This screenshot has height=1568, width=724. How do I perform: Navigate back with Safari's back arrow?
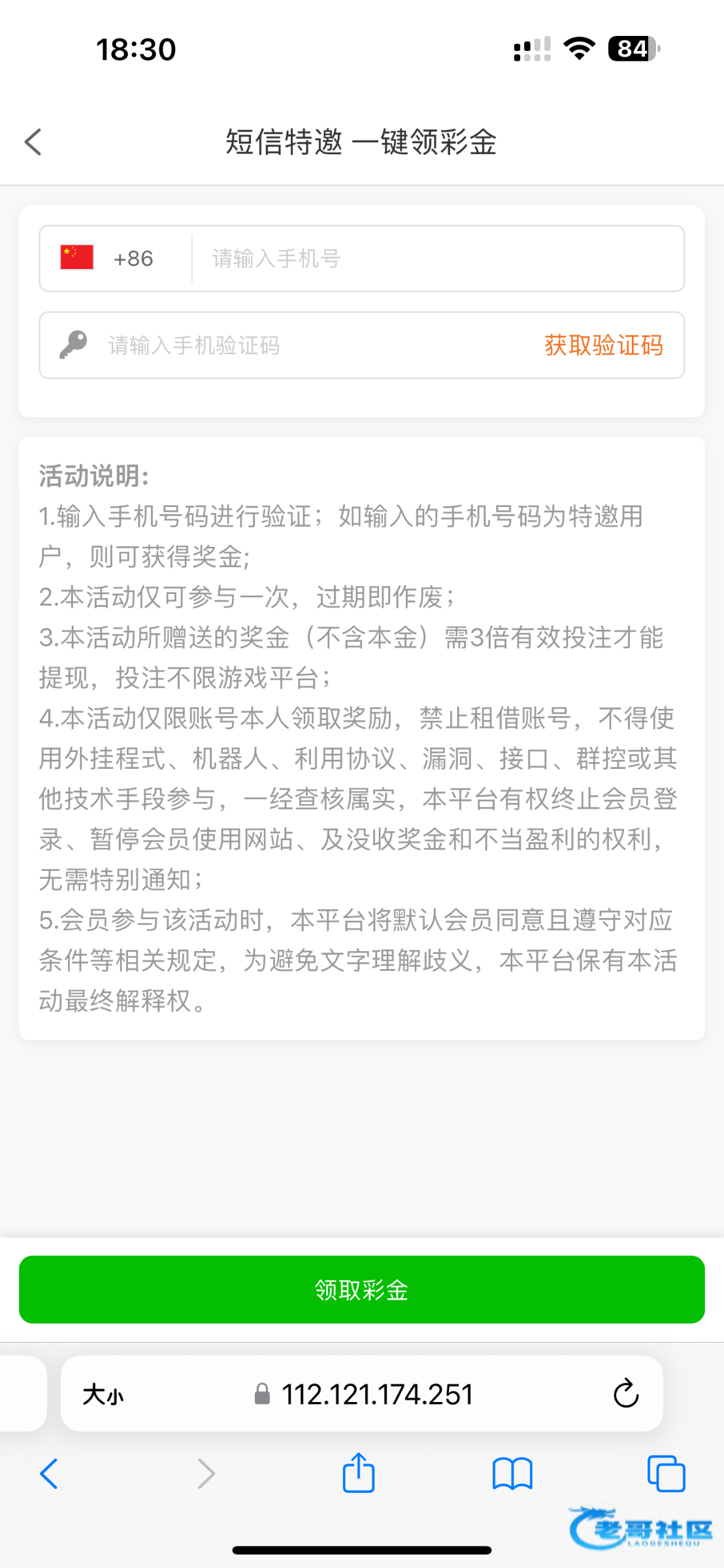49,1474
